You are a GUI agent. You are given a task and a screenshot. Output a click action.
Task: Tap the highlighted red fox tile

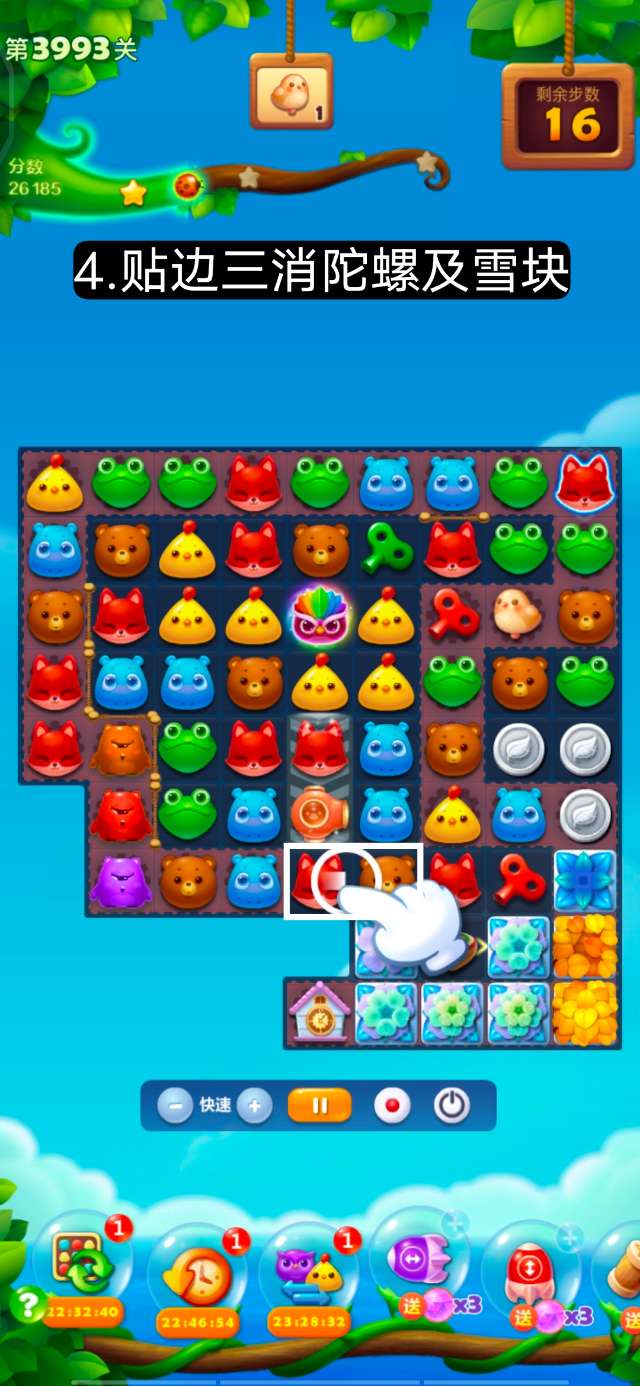pyautogui.click(x=318, y=879)
